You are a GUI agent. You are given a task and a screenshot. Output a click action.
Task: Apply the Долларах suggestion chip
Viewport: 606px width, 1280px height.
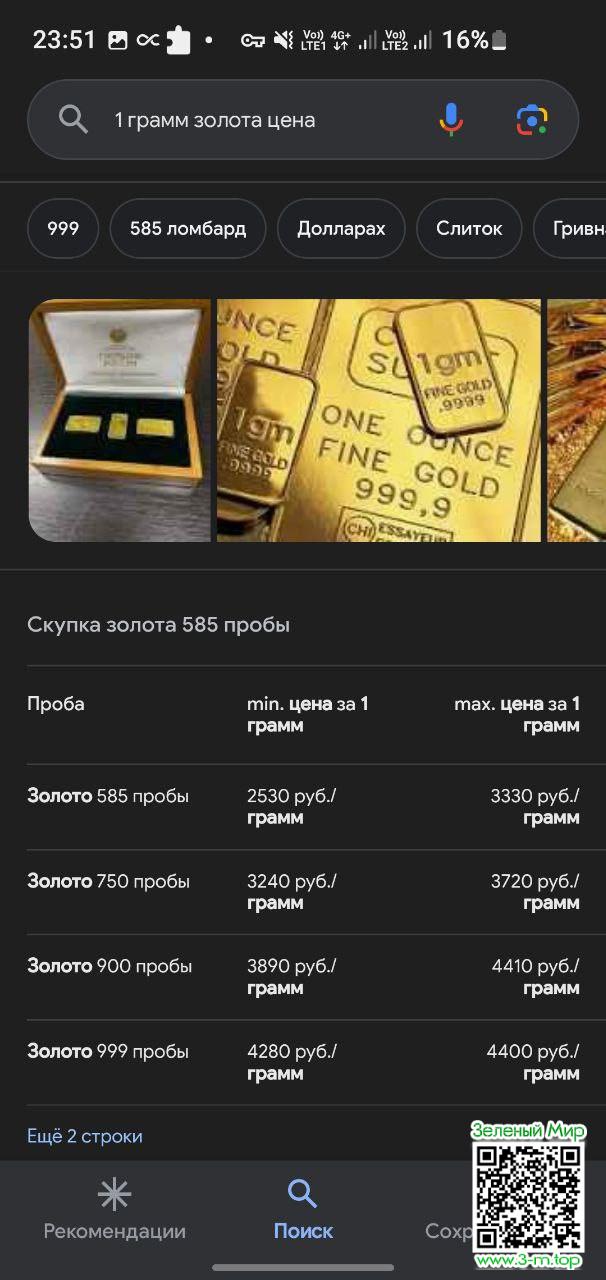(341, 228)
